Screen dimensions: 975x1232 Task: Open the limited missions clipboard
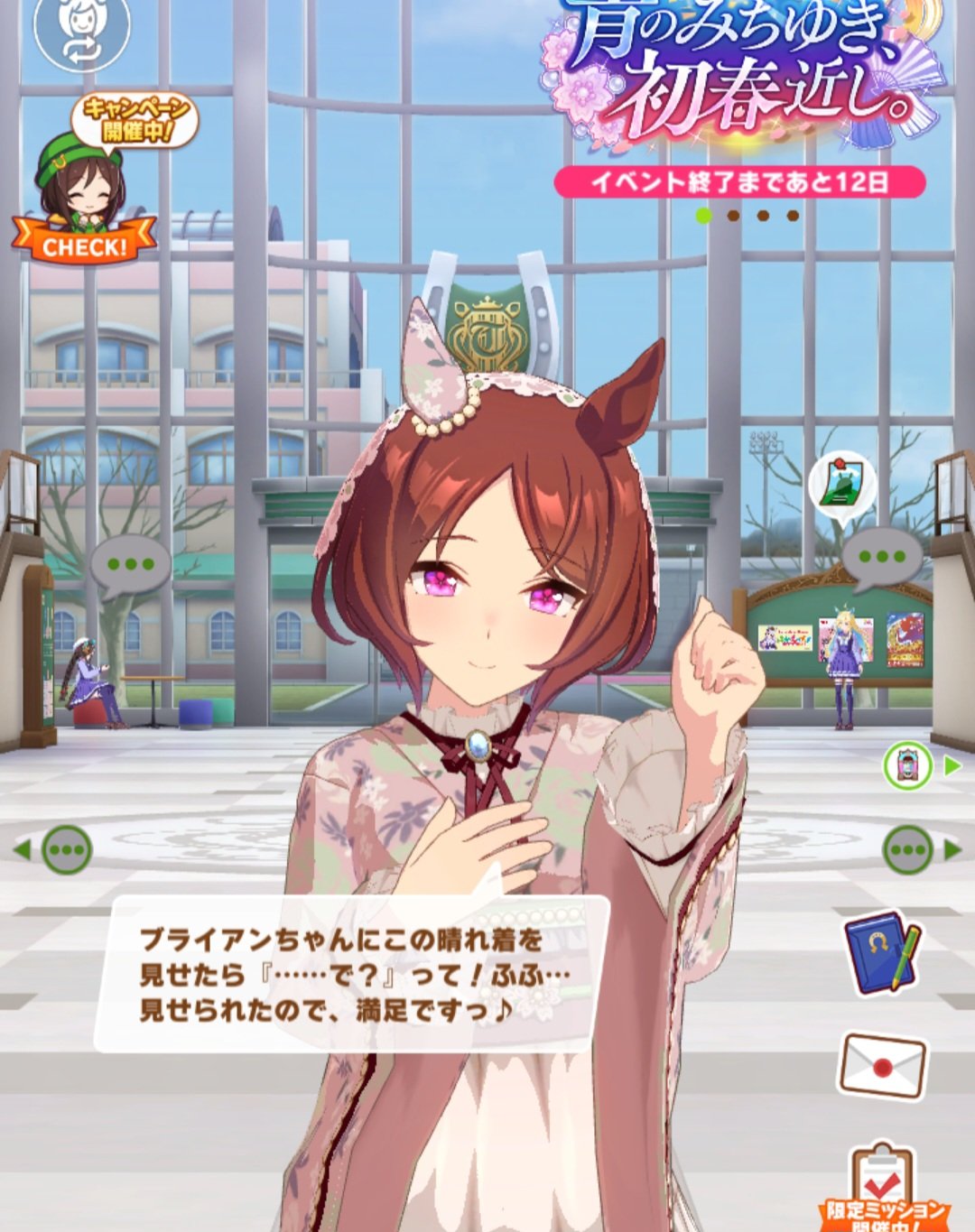click(883, 1182)
